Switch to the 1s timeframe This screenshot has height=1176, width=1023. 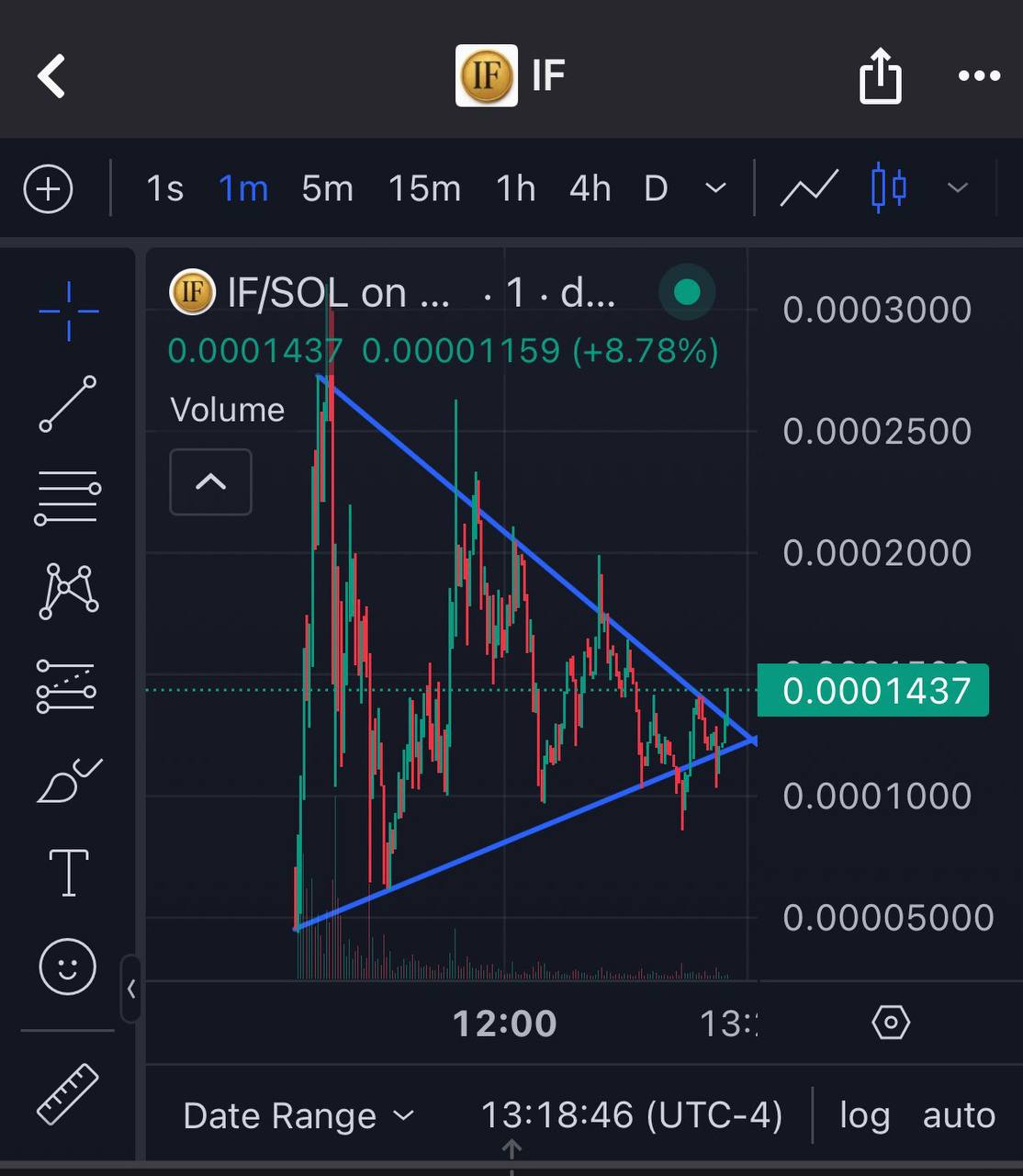pos(165,189)
